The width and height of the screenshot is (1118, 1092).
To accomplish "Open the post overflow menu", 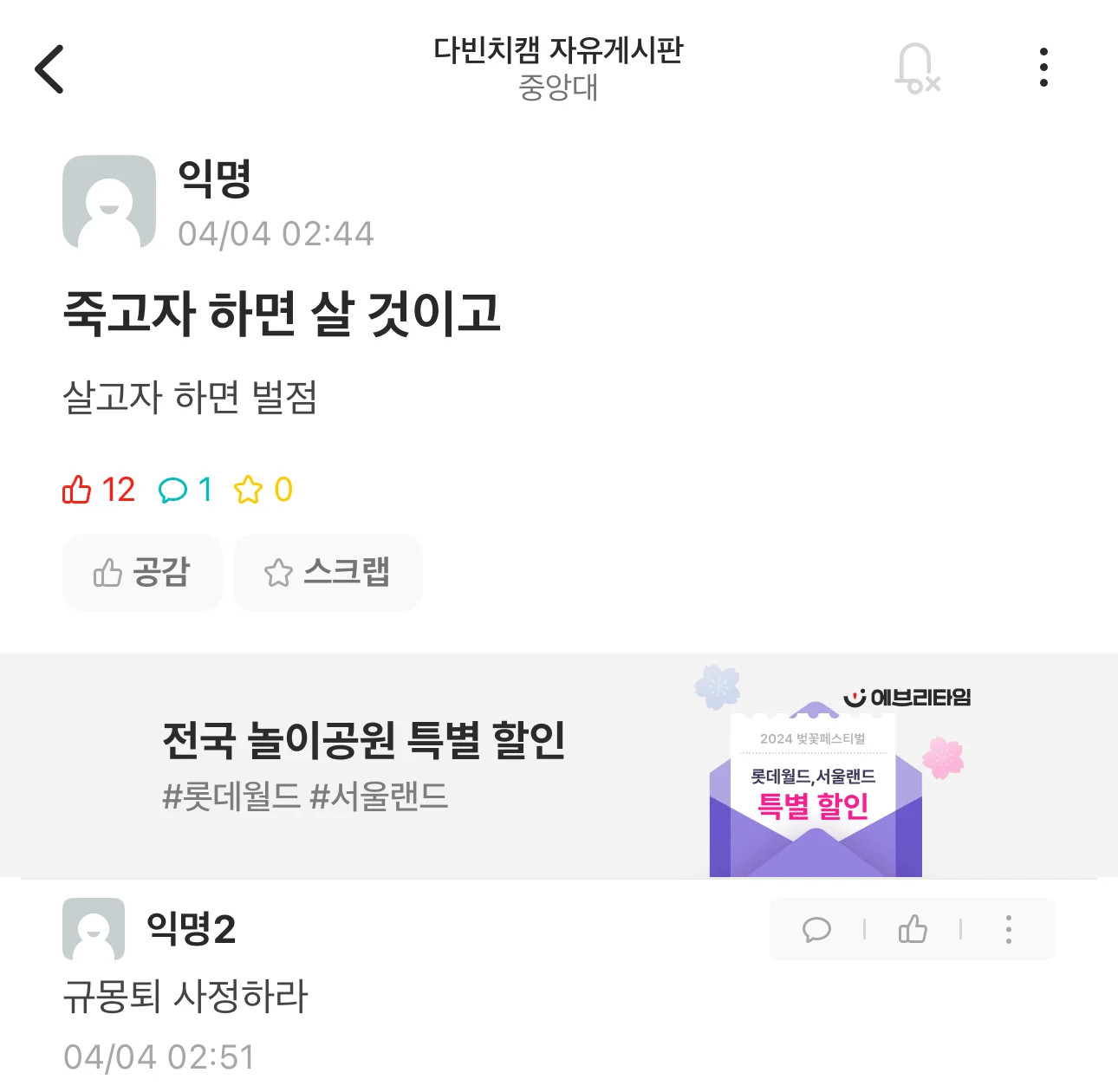I will point(1043,68).
